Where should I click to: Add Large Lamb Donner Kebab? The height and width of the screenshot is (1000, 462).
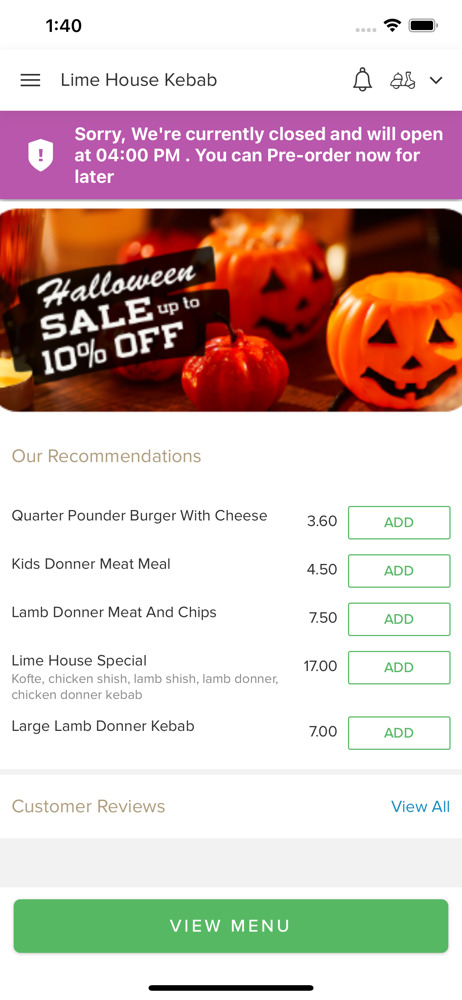(399, 733)
